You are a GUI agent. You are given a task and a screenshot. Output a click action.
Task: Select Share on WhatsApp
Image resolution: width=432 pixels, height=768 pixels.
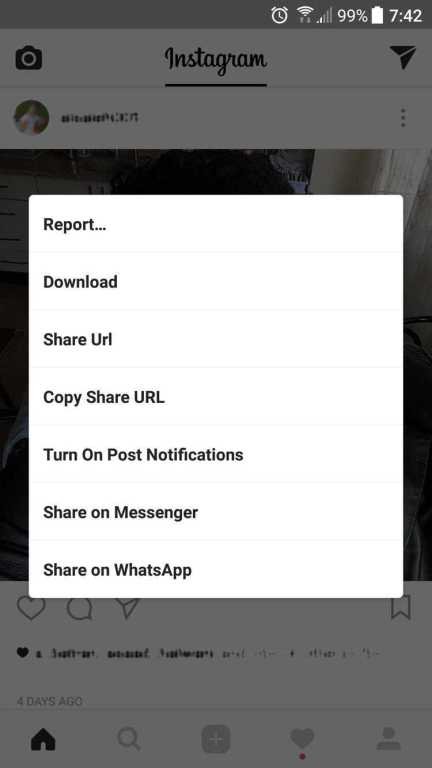pos(216,569)
